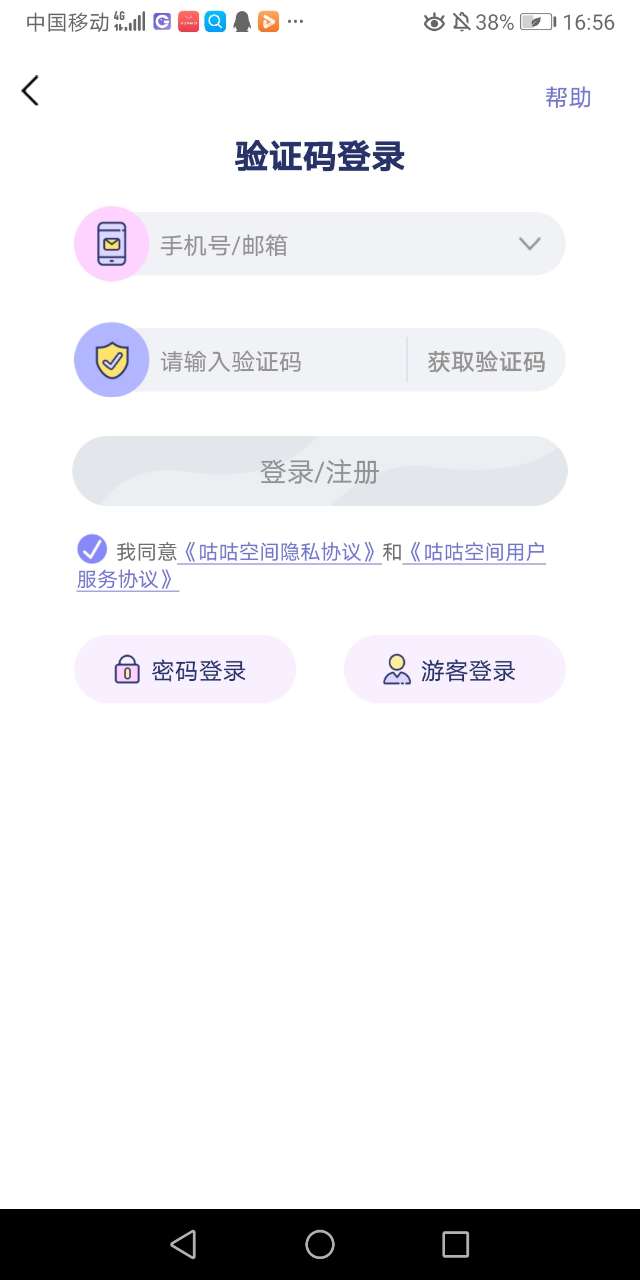Screen dimensions: 640x1280
Task: Go back using the top-left arrow
Action: [31, 91]
